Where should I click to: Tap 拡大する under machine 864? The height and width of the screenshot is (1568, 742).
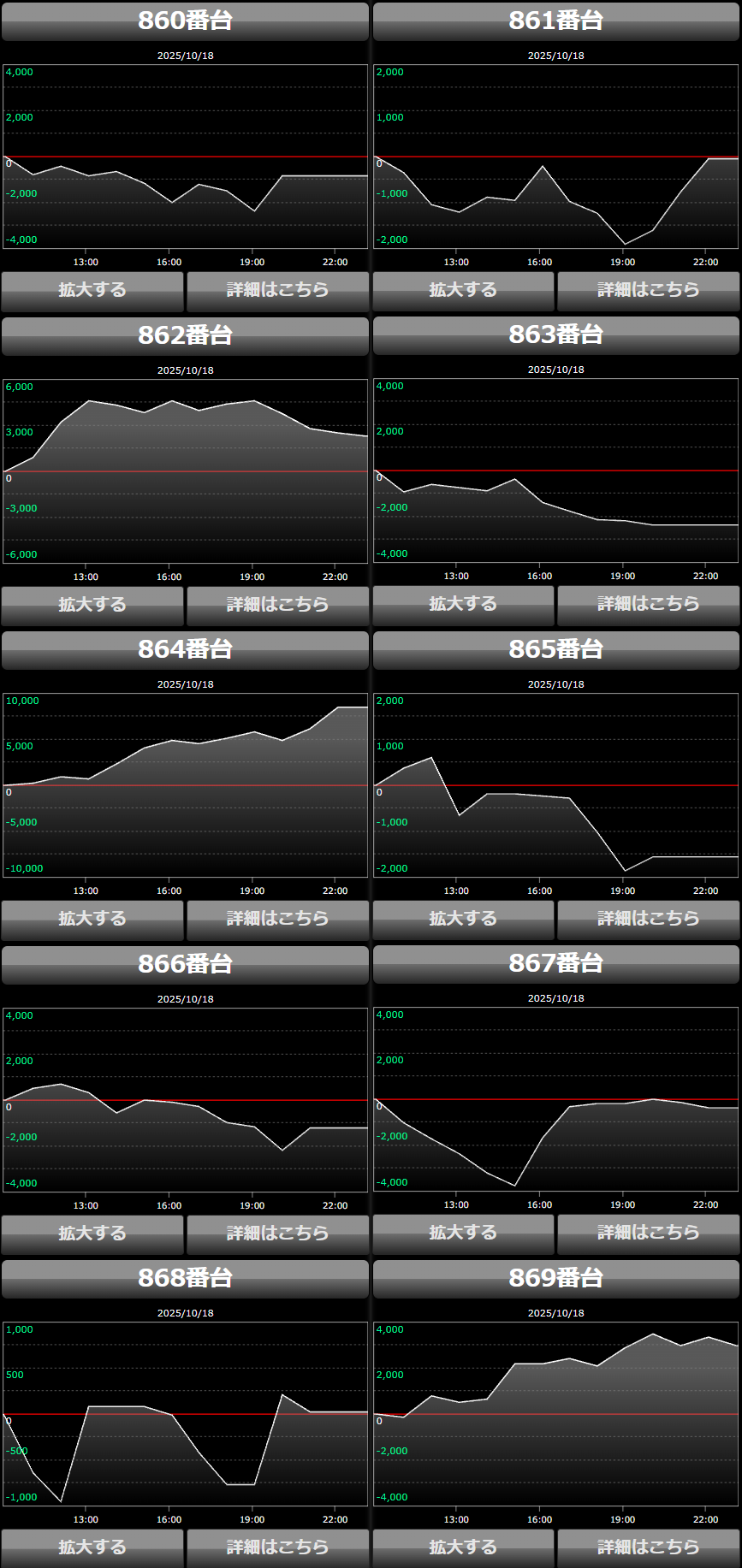pos(92,920)
